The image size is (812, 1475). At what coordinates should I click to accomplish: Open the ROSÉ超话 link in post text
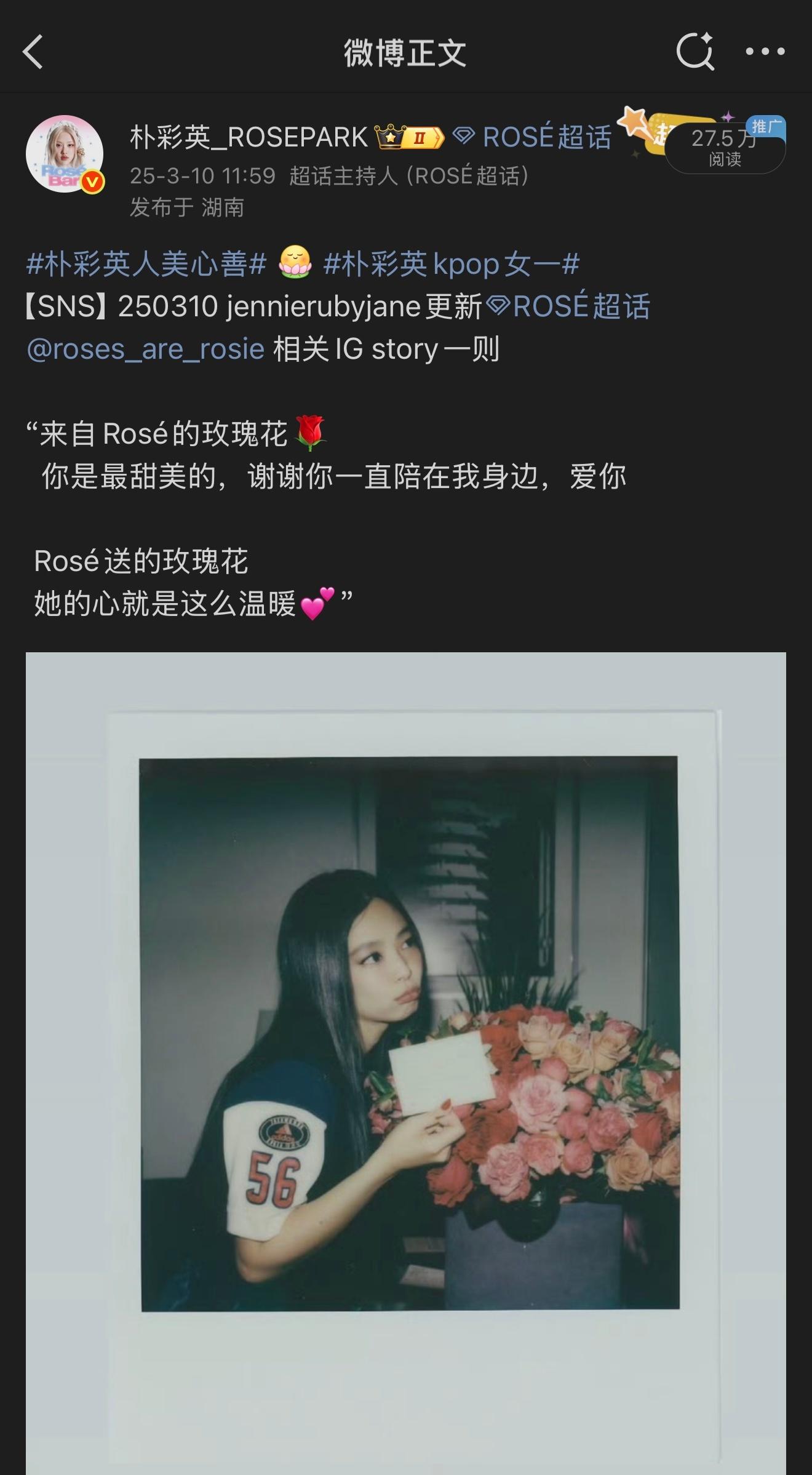[x=568, y=306]
